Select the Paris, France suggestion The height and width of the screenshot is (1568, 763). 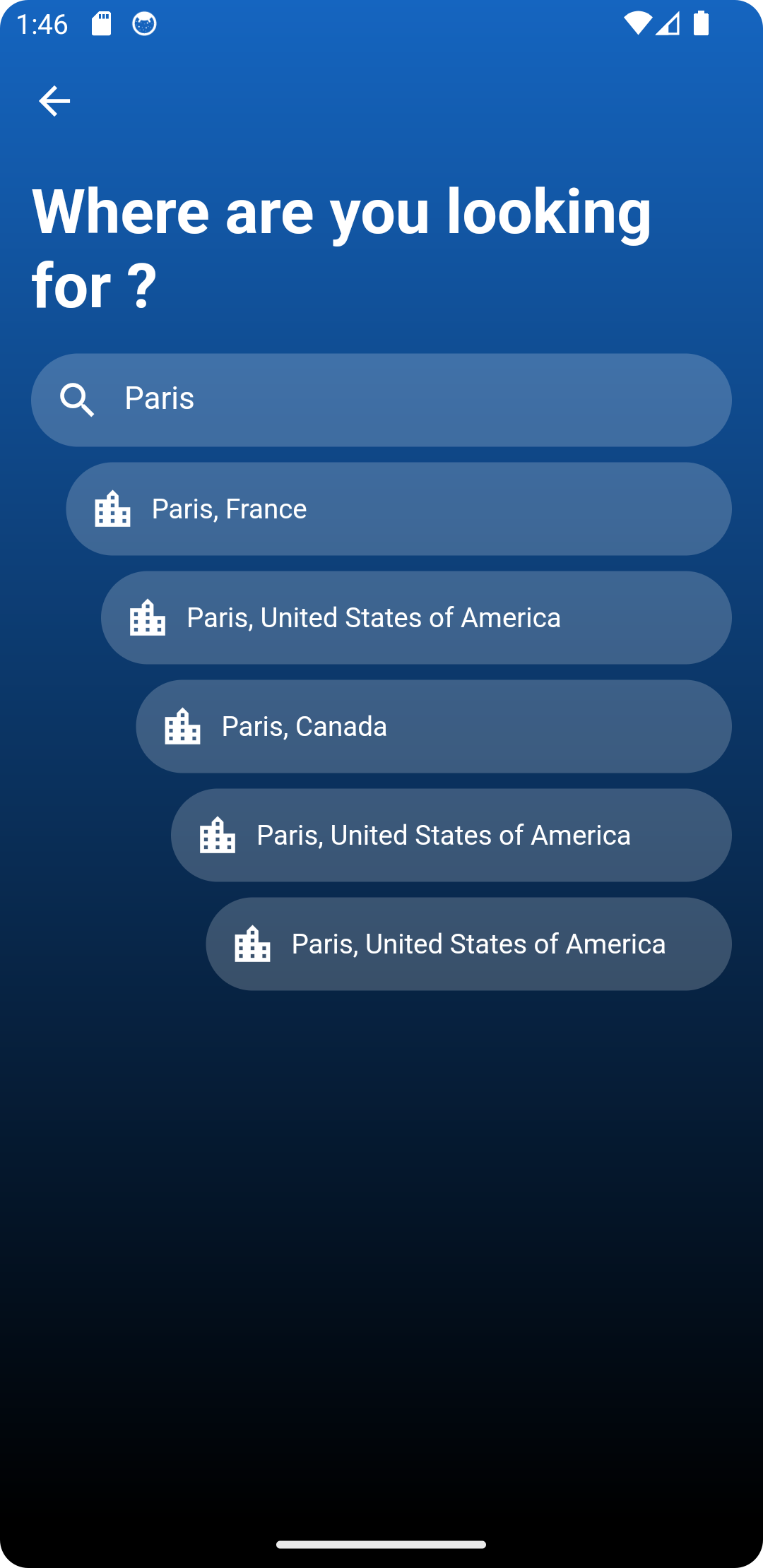(x=398, y=509)
